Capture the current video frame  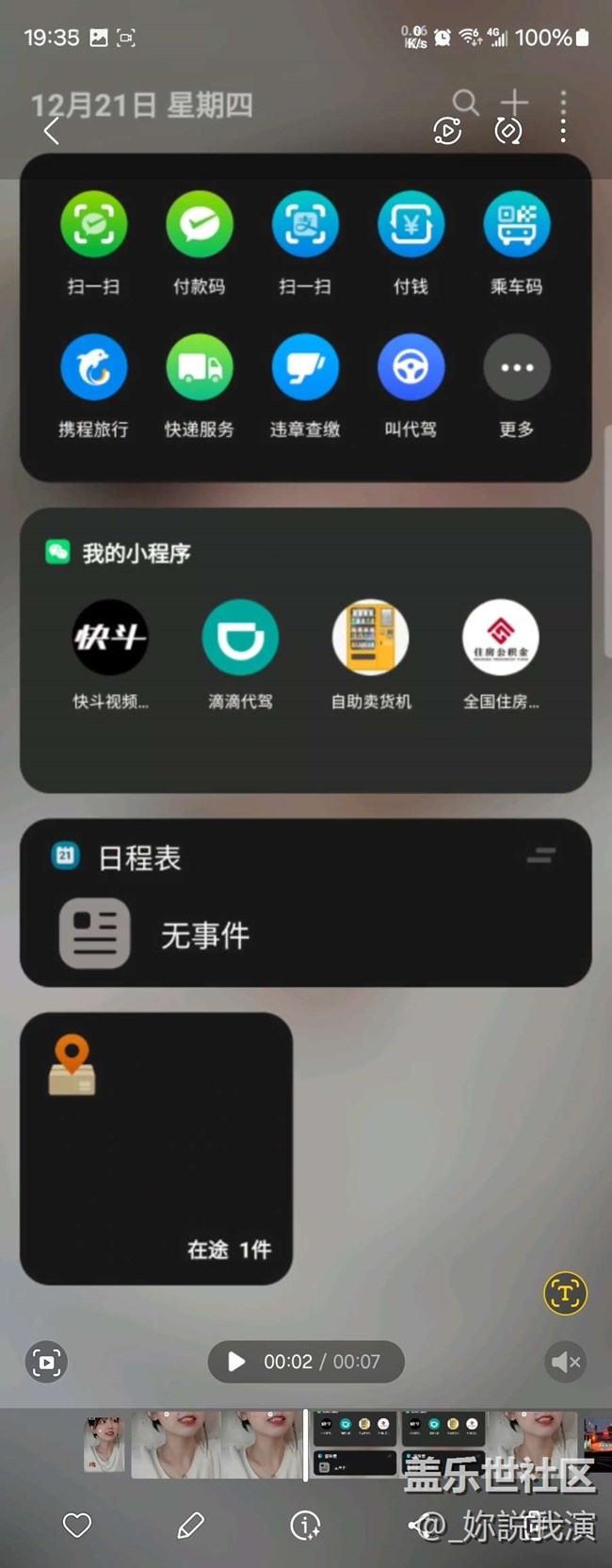[x=46, y=1362]
